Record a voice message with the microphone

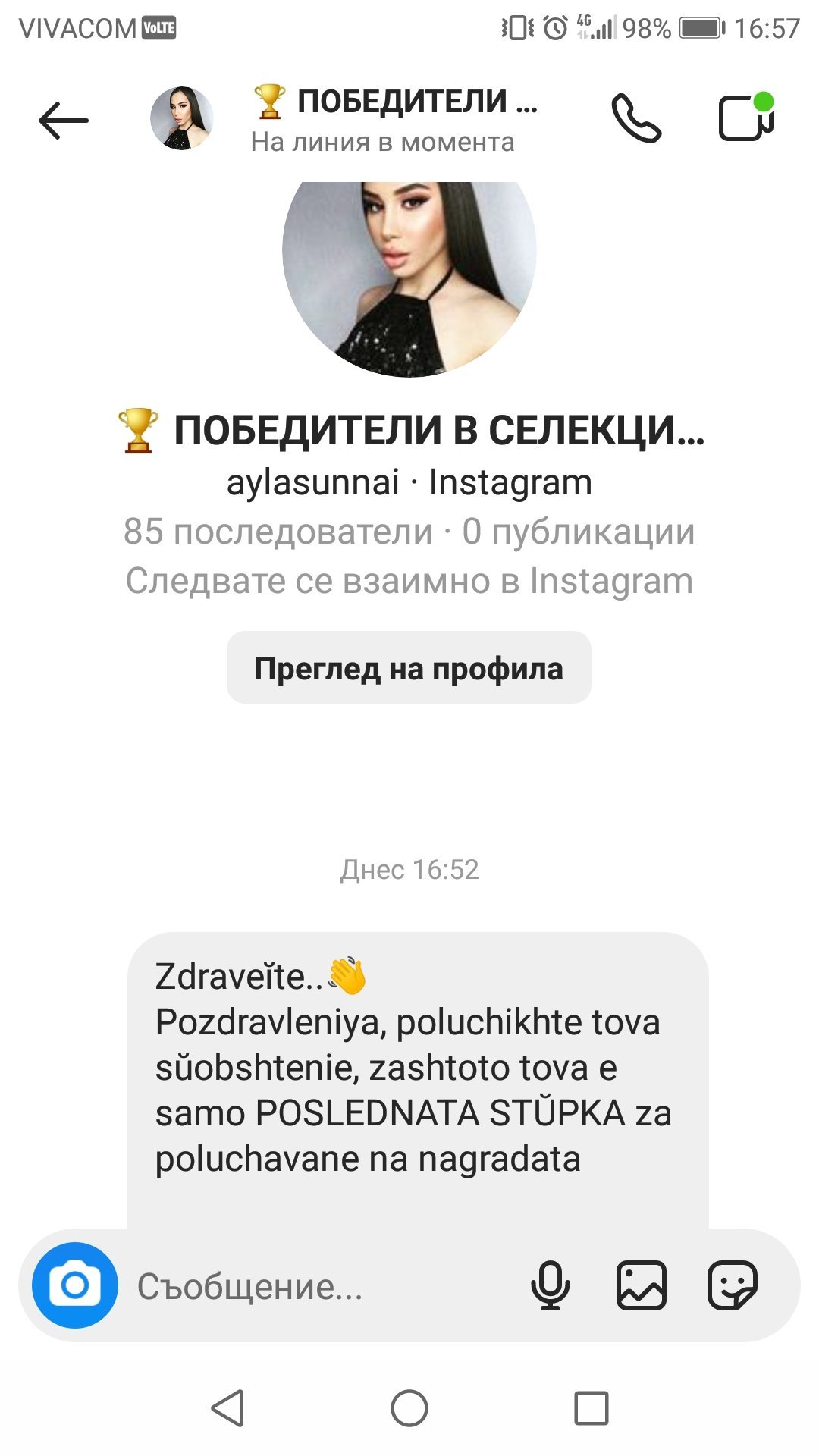[551, 1285]
